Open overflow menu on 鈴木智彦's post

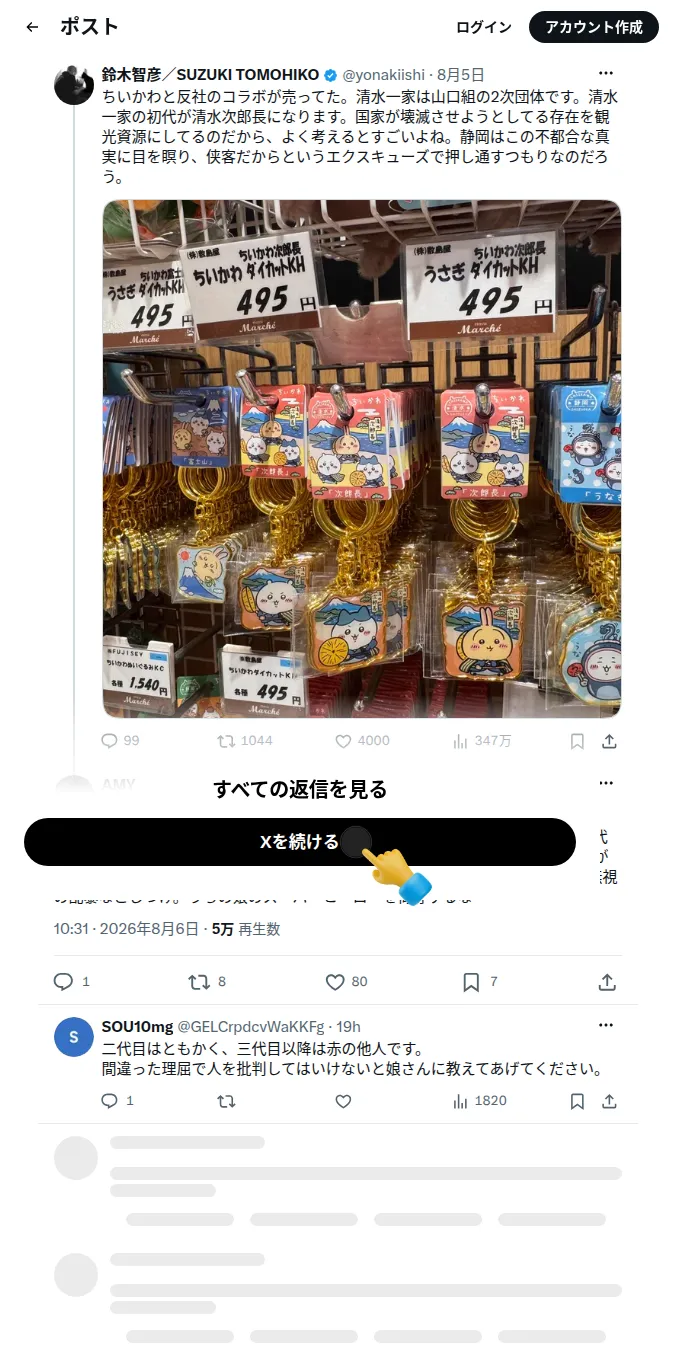[606, 74]
